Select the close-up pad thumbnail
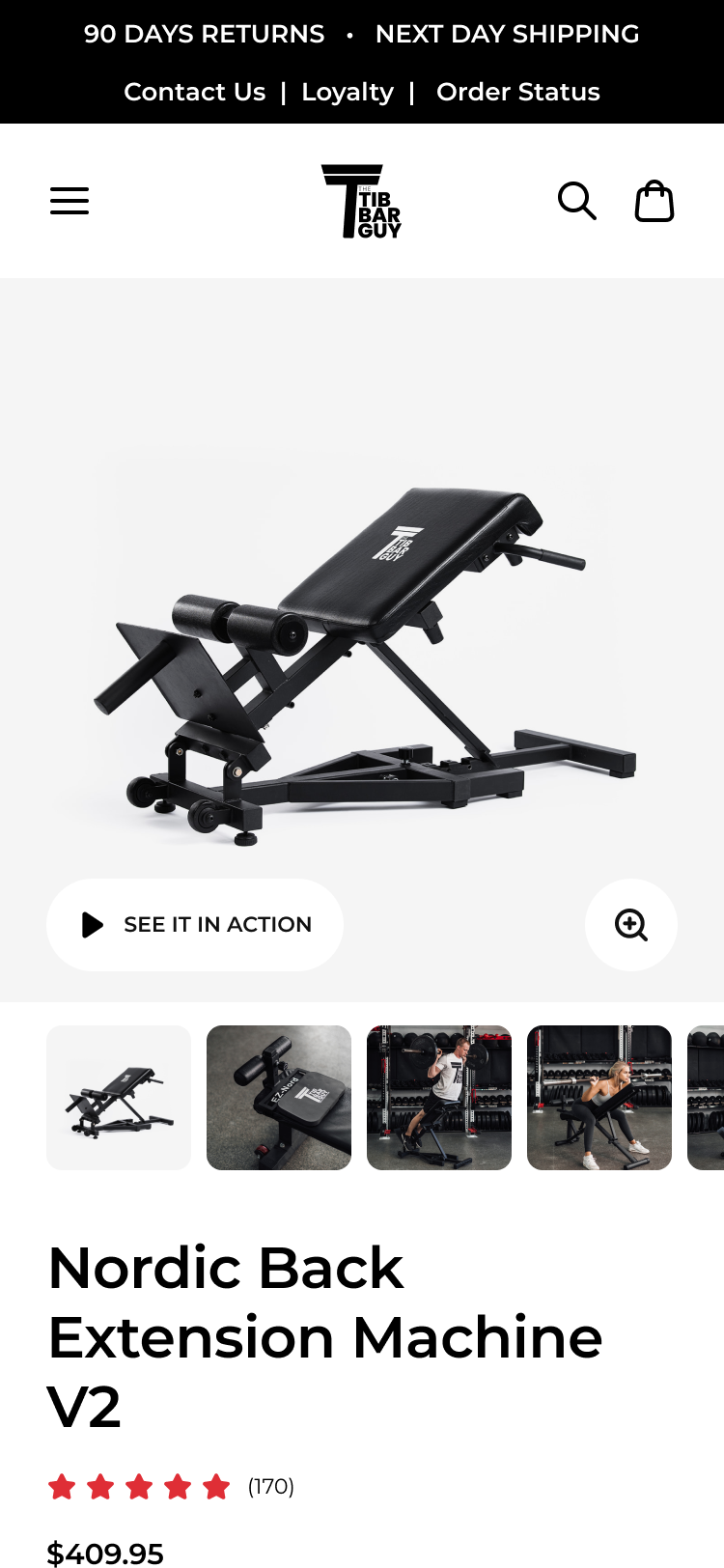This screenshot has height=1568, width=724. pyautogui.click(x=279, y=1098)
